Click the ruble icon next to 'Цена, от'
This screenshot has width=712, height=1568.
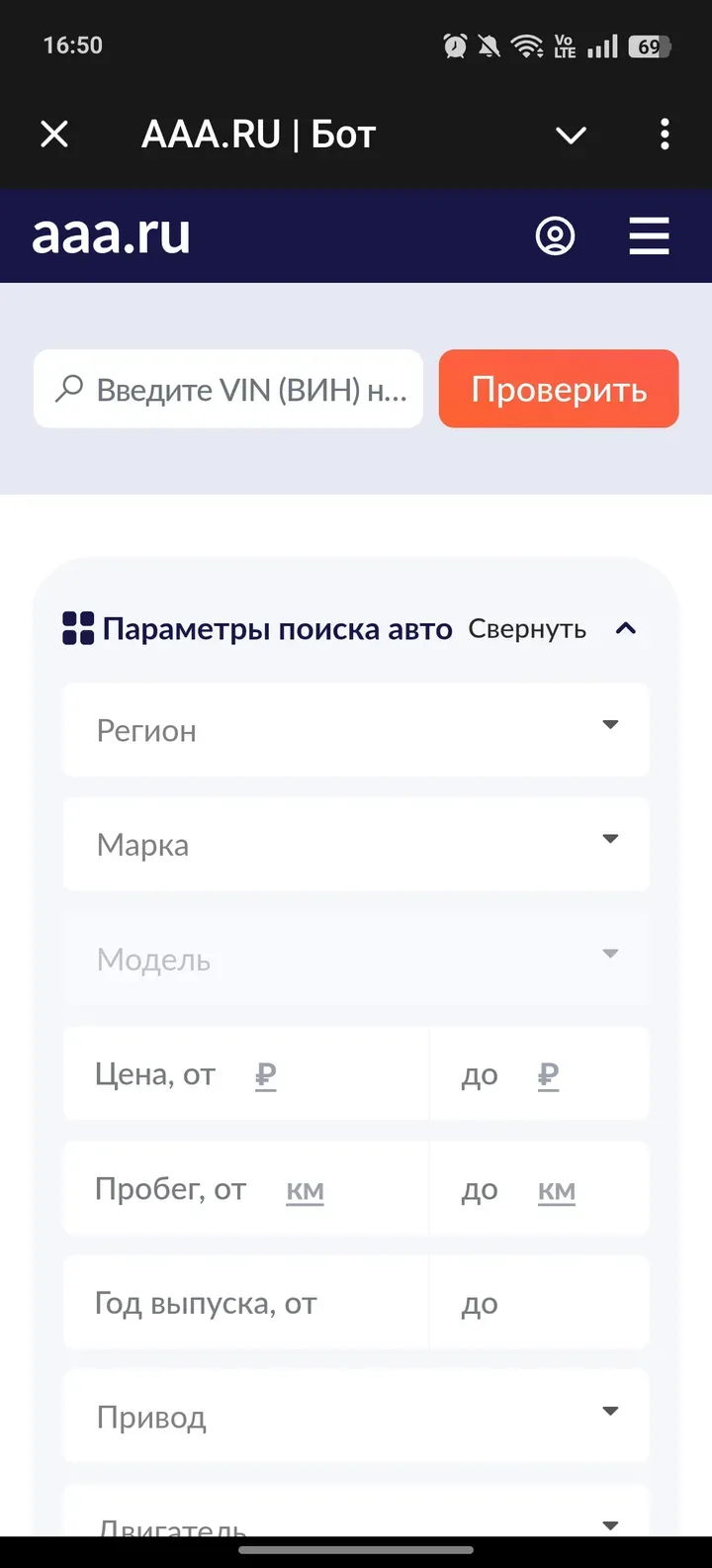264,1074
